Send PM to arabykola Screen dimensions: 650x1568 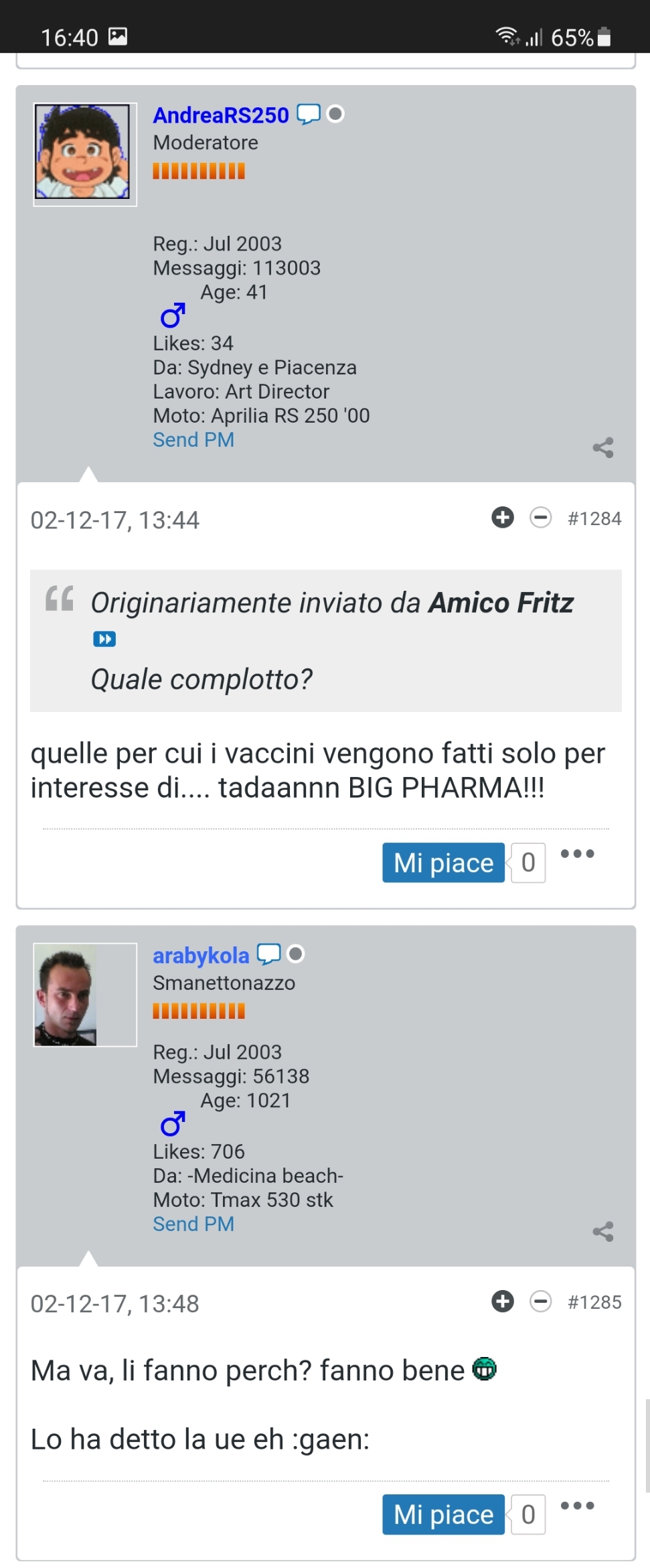pyautogui.click(x=193, y=1224)
